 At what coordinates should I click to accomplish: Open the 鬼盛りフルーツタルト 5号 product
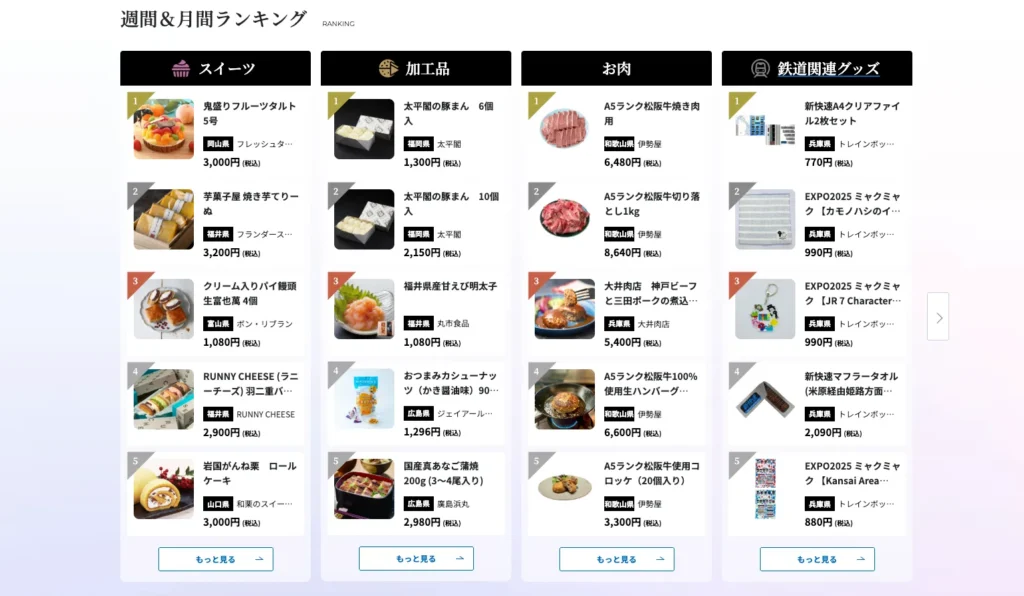tap(250, 113)
